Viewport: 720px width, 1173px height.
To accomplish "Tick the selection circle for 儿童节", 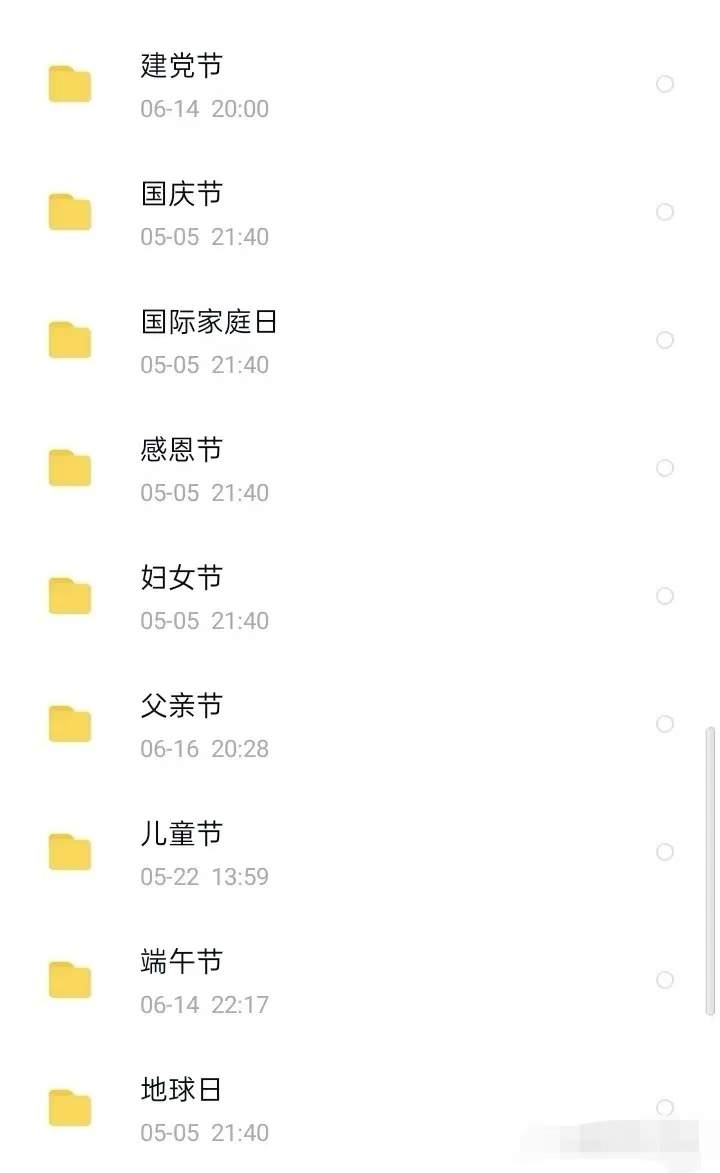I will pyautogui.click(x=665, y=851).
